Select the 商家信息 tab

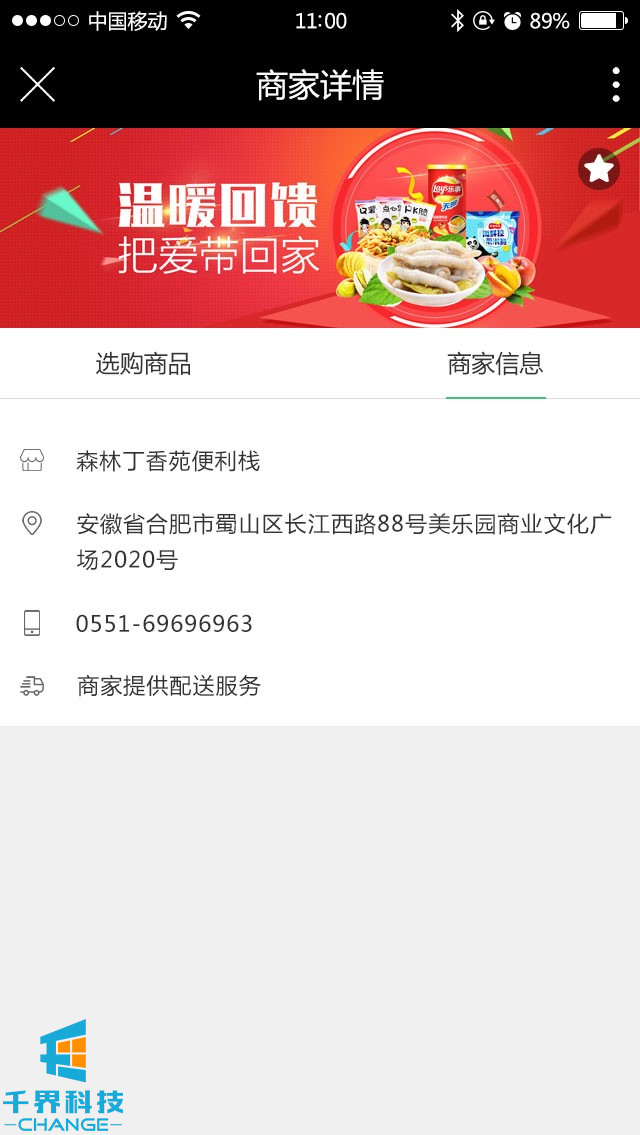[x=495, y=364]
